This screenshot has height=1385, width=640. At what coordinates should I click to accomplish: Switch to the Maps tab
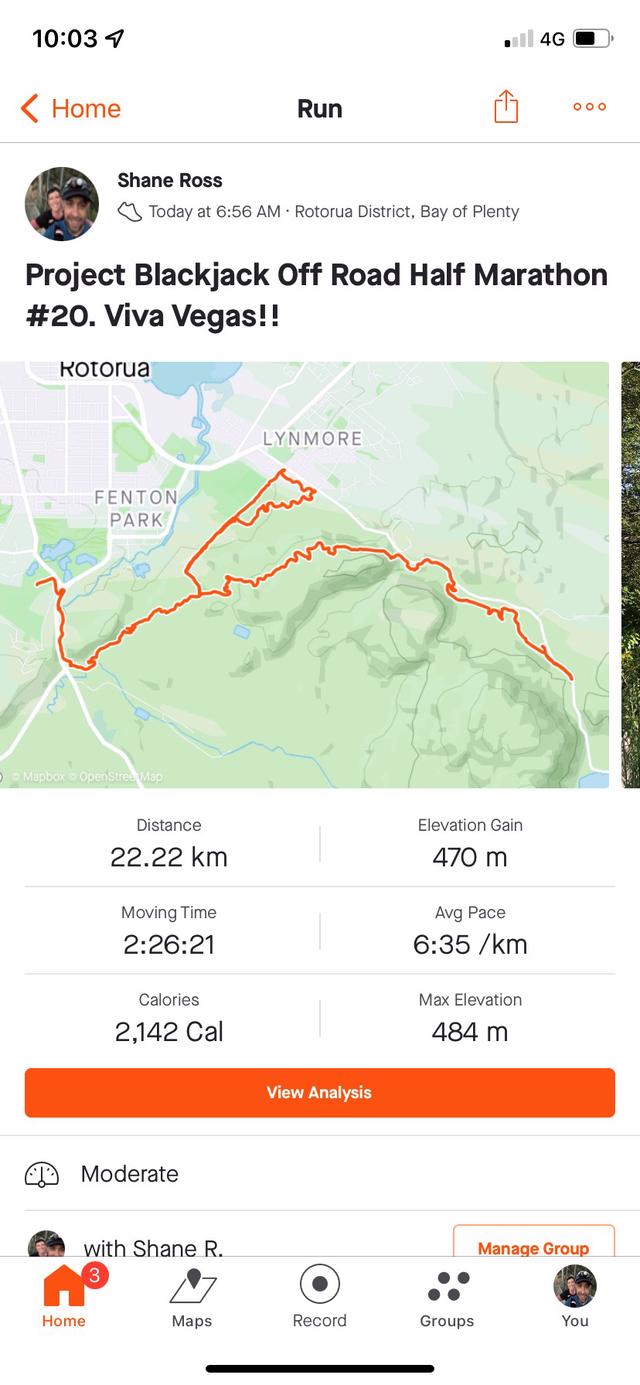pos(192,1297)
